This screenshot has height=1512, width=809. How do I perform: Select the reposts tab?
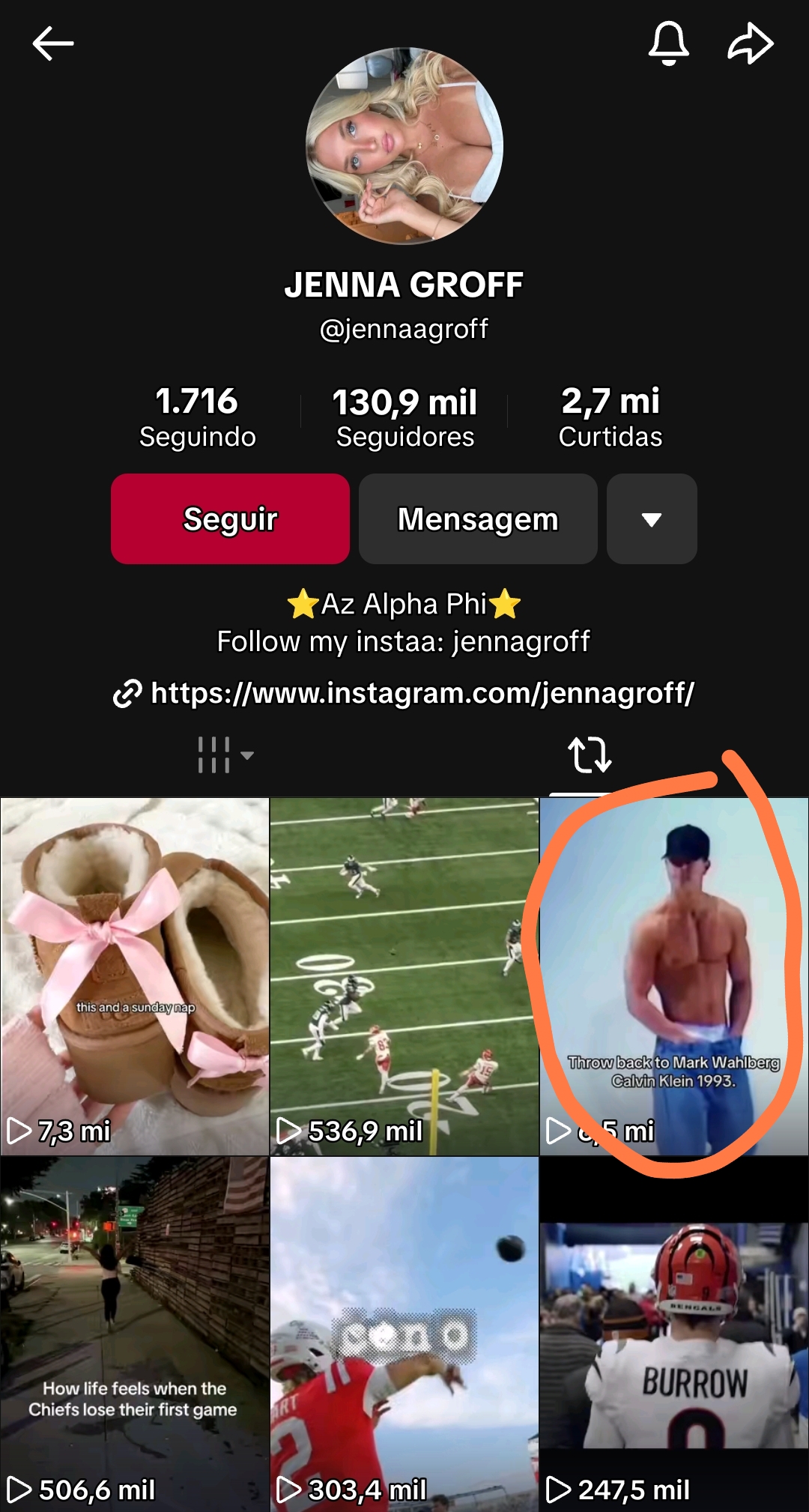click(x=590, y=755)
